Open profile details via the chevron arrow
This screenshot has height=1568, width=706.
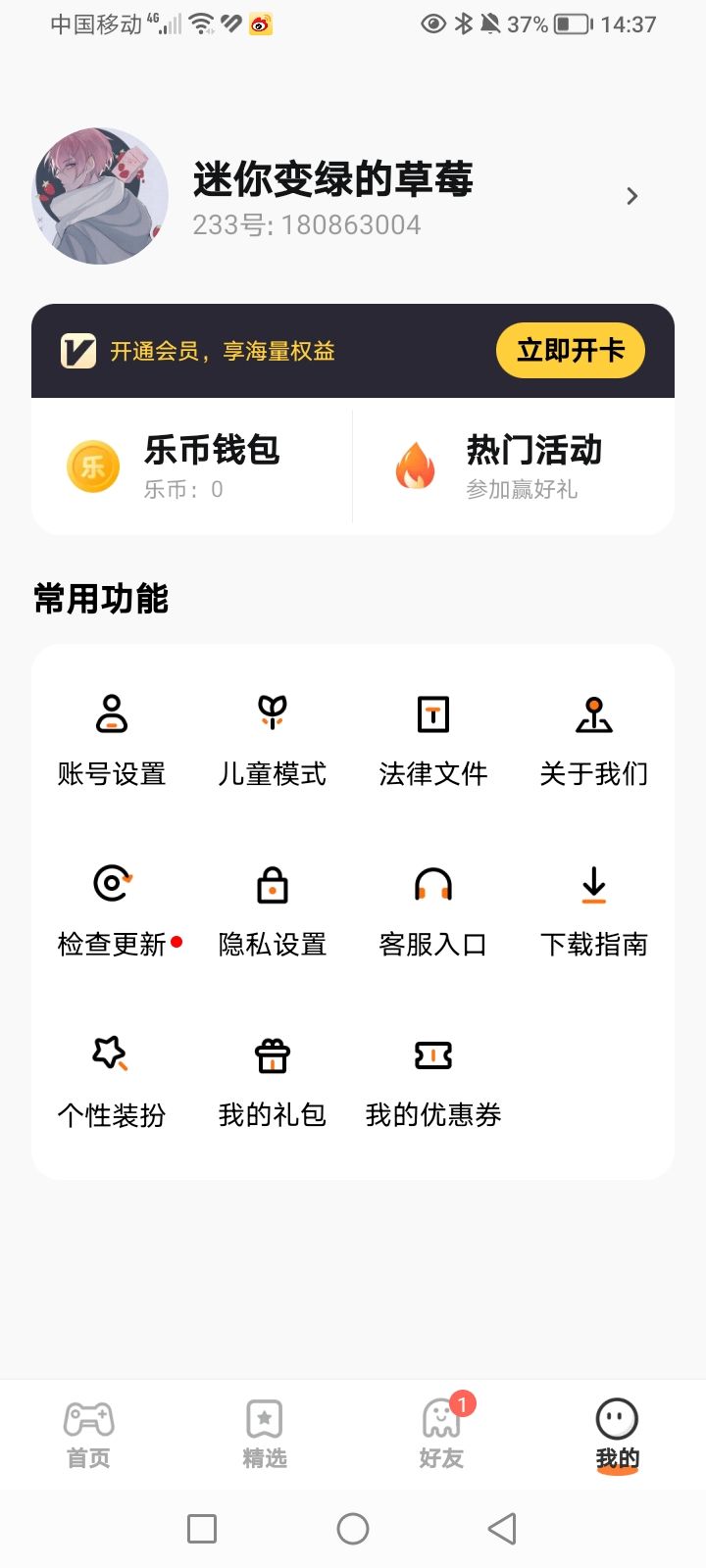(631, 196)
